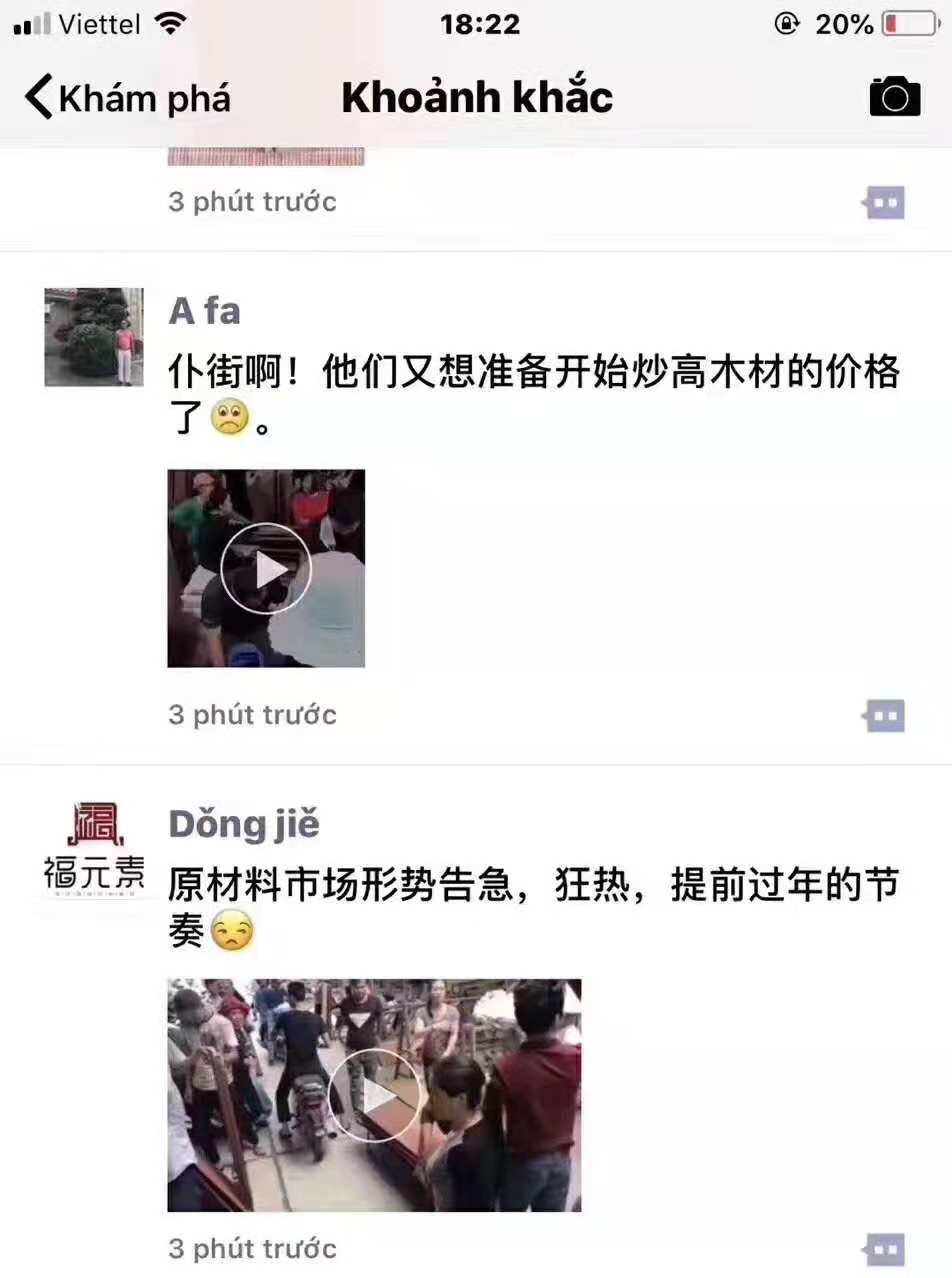The height and width of the screenshot is (1278, 952).
Task: Open Dǒng jiě's name link
Action: tap(244, 824)
